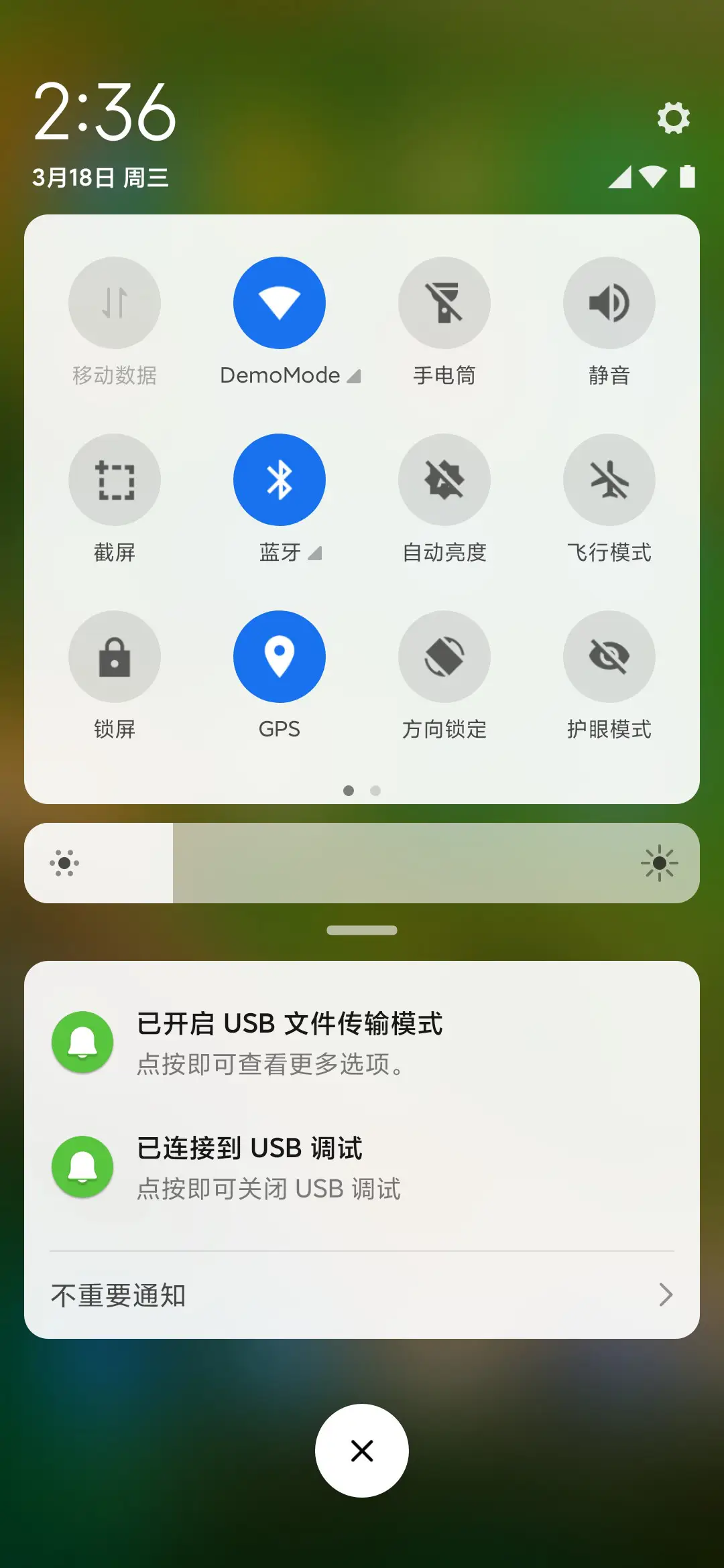Tap the 护眼模式 eye protection tile
724x1568 pixels.
coord(609,657)
